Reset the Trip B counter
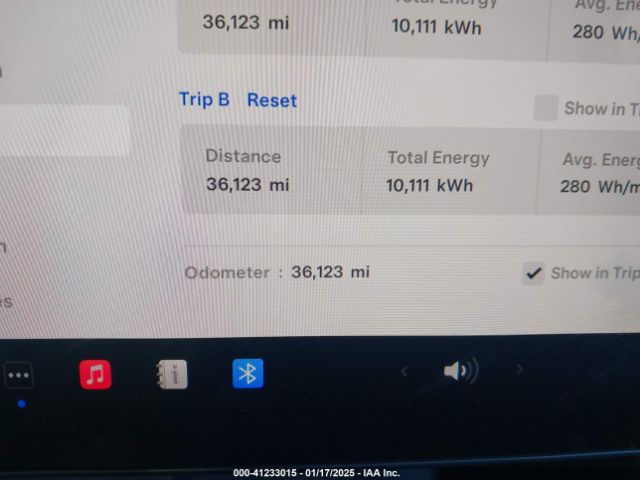 [272, 100]
